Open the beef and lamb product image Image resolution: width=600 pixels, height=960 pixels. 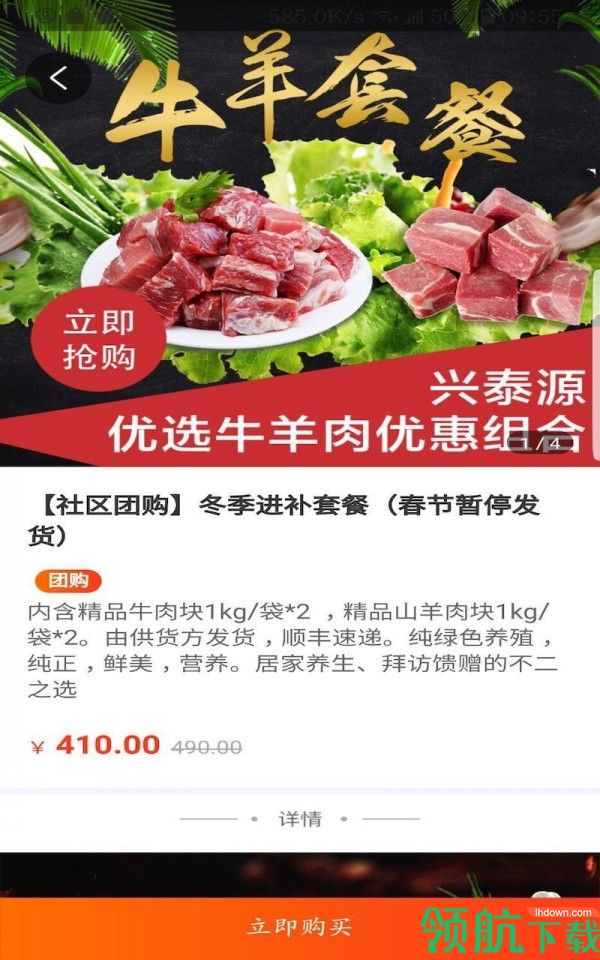(x=300, y=260)
